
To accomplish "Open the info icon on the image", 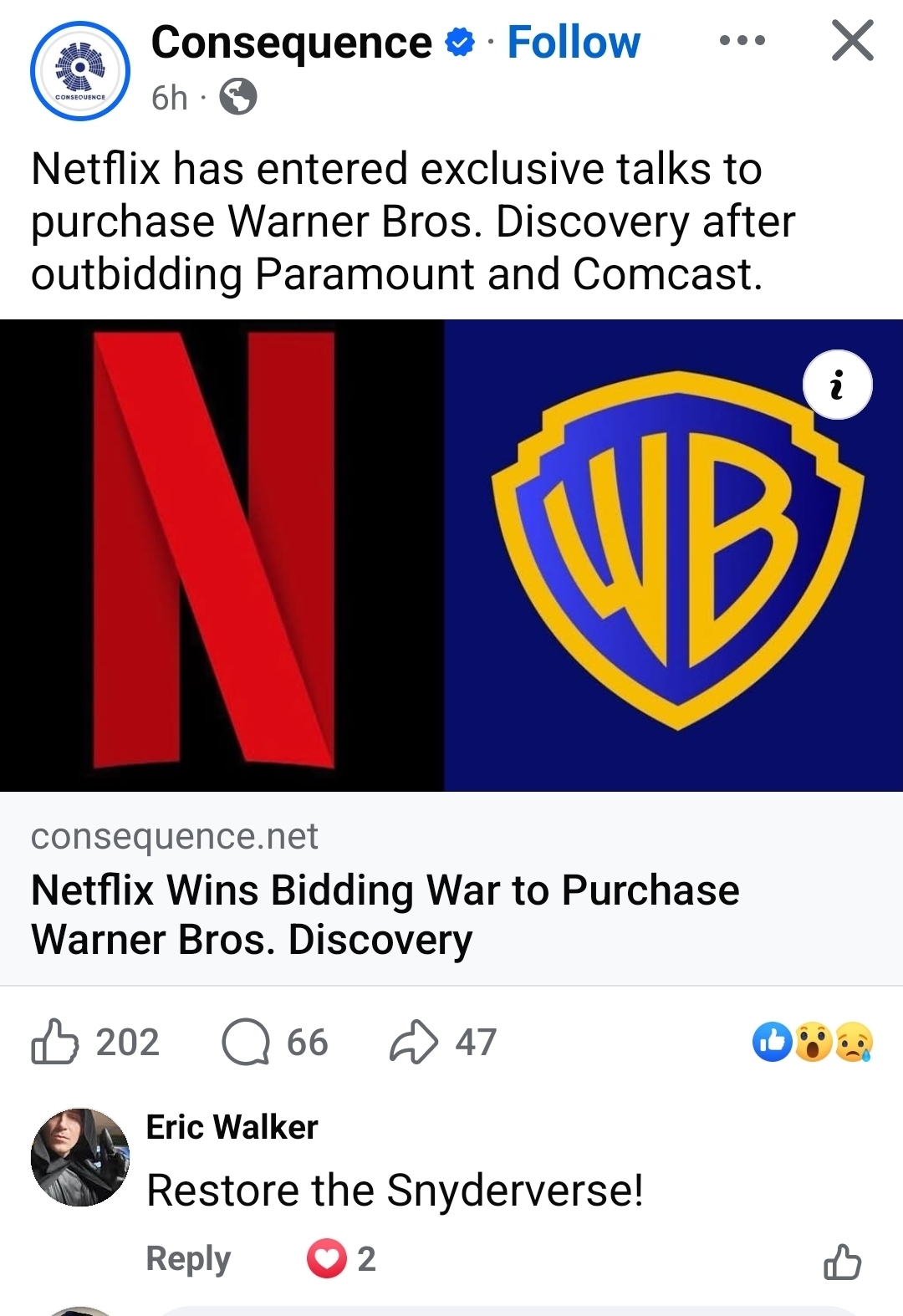I will [837, 385].
